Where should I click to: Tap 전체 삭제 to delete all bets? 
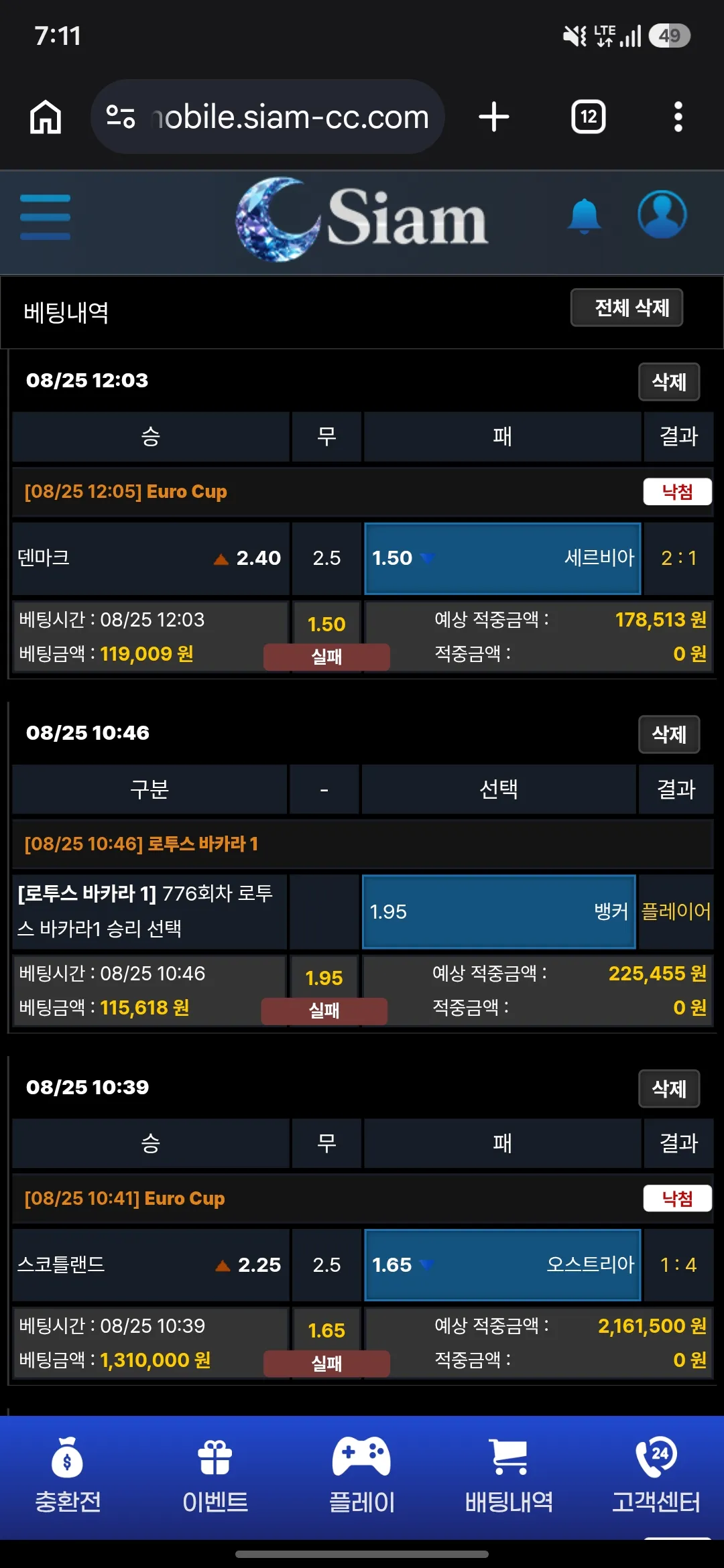click(627, 308)
